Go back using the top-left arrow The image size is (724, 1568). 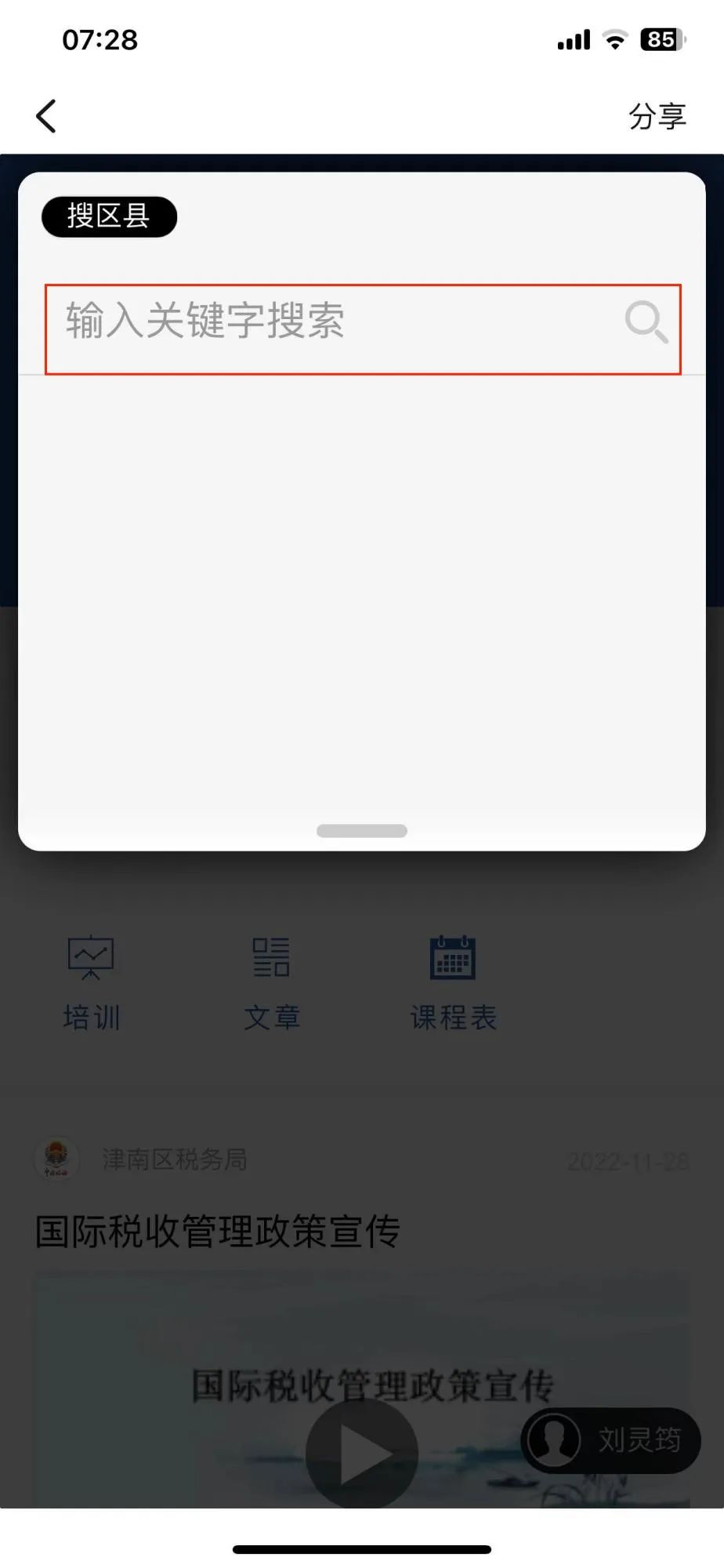click(47, 117)
